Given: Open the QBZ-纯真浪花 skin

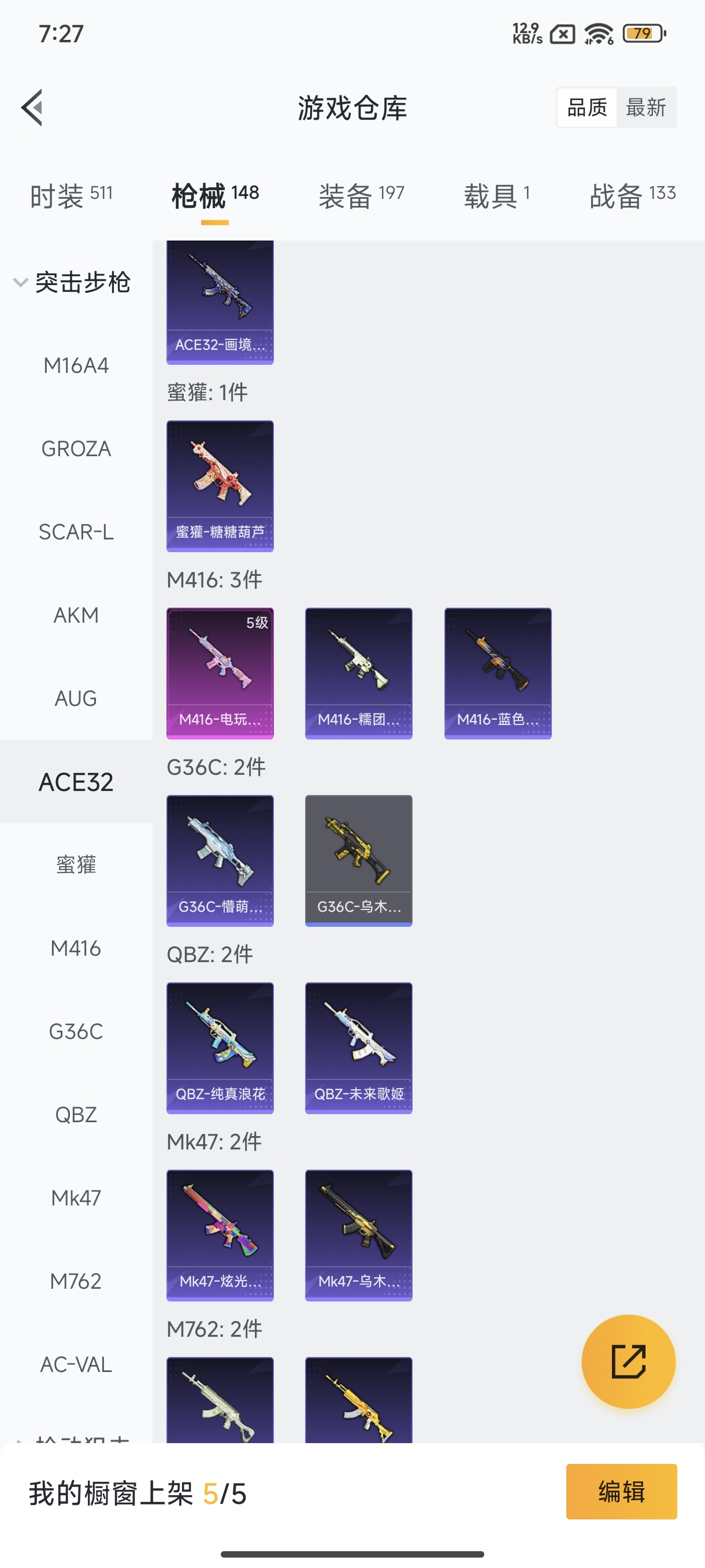Looking at the screenshot, I should click(x=220, y=1048).
